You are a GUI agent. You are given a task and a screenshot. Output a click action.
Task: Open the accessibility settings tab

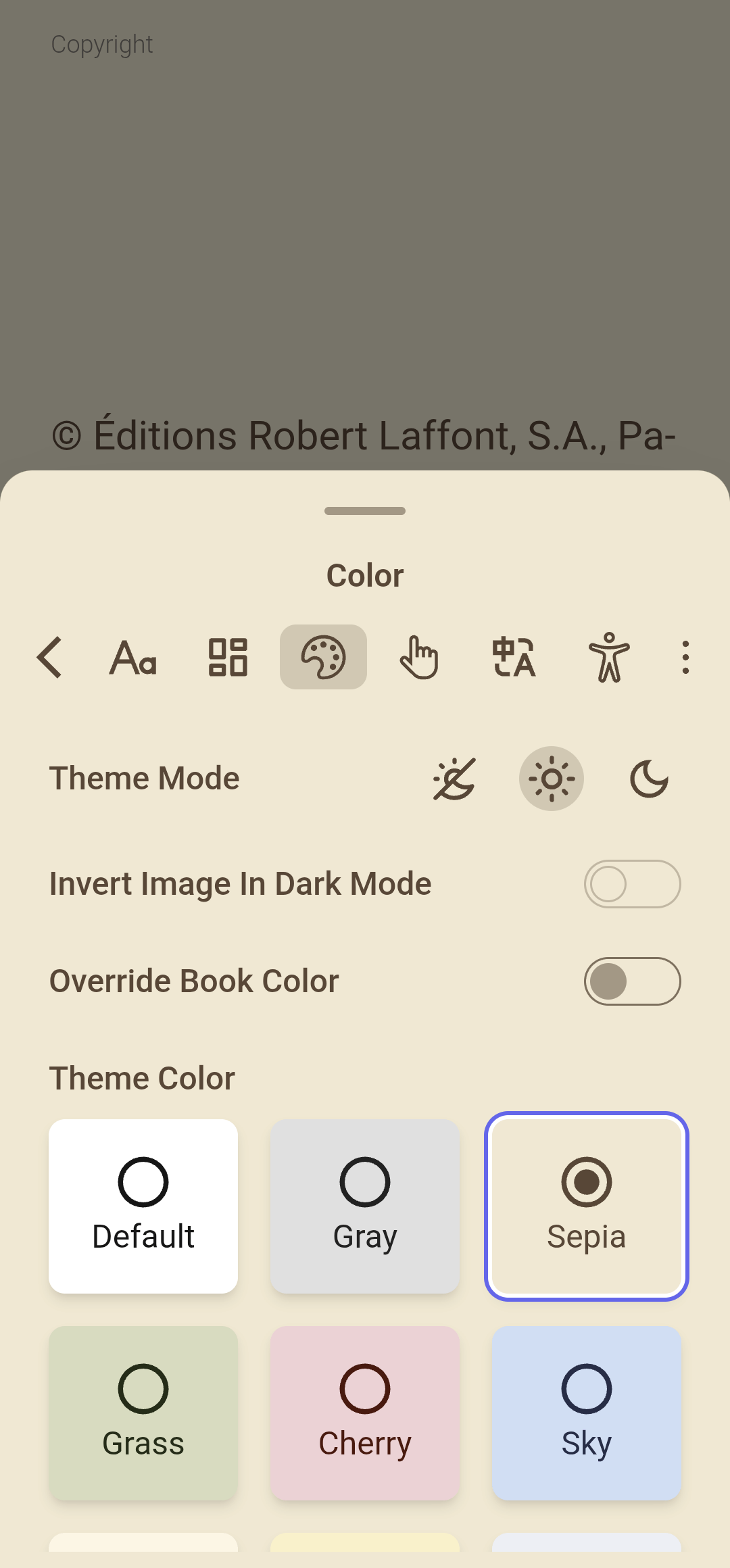(x=609, y=657)
